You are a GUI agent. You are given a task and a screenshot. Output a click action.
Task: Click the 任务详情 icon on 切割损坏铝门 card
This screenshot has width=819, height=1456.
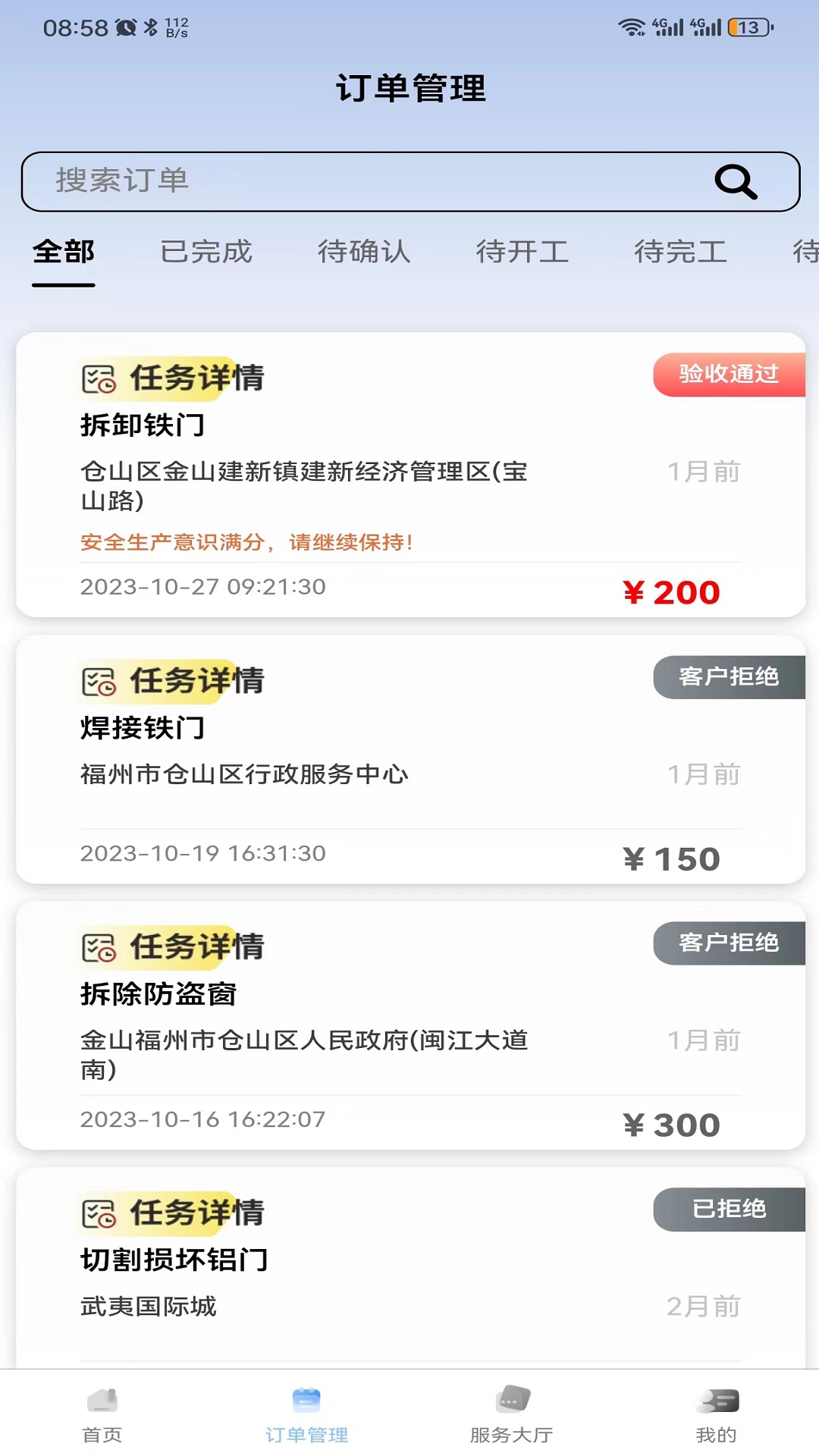(x=99, y=1212)
